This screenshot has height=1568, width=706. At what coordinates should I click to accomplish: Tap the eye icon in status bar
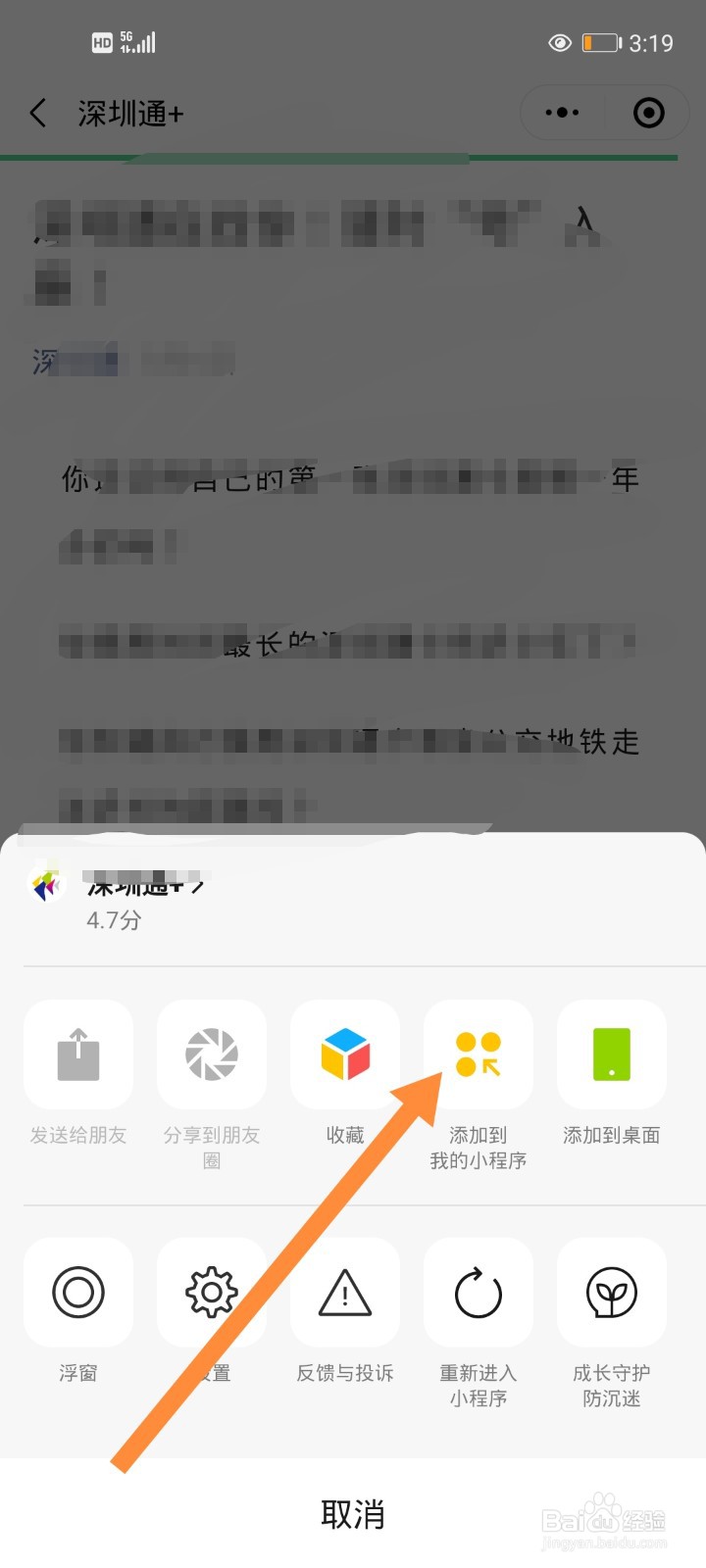[559, 42]
